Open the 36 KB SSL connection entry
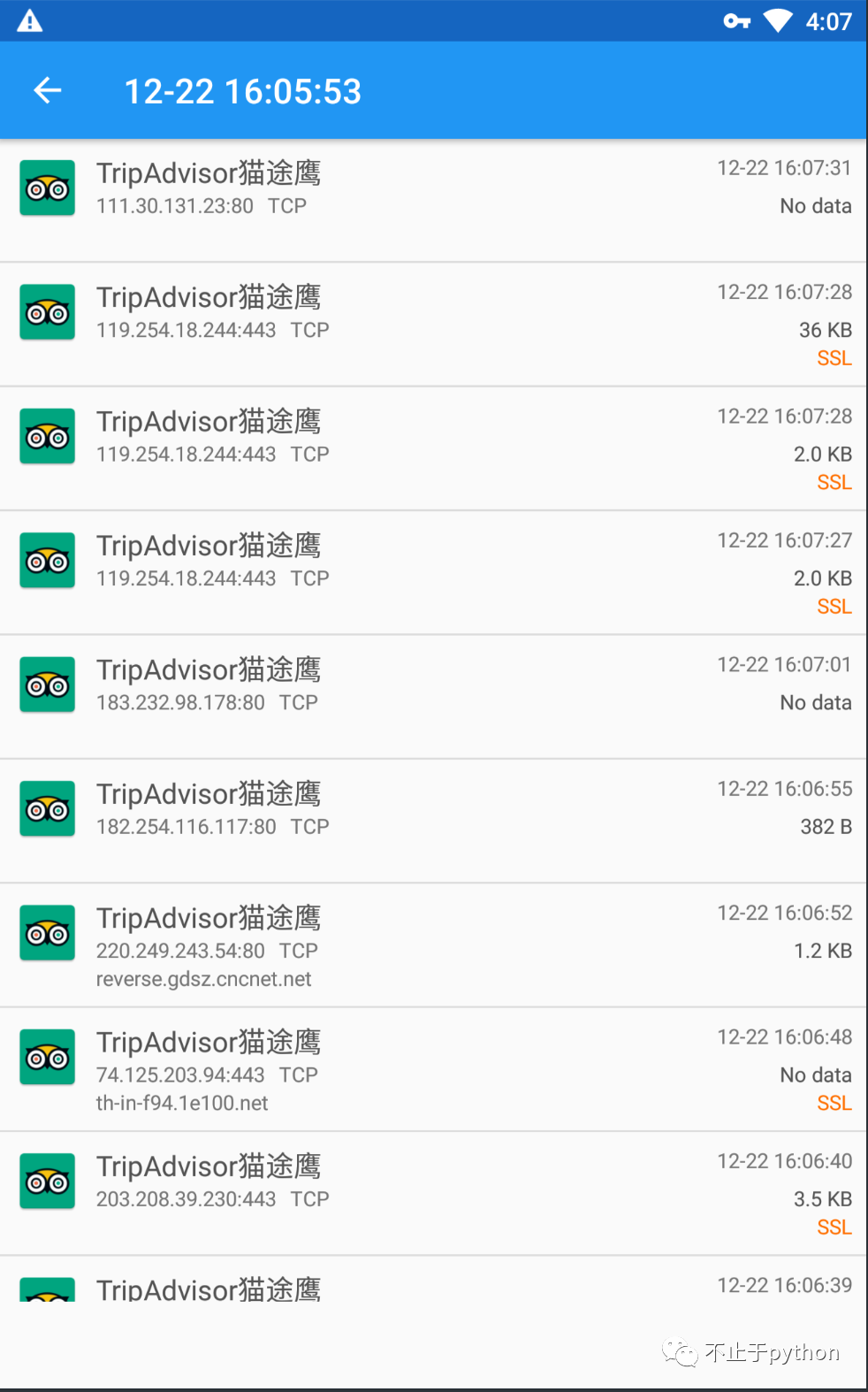Screen dimensions: 868x1392 (433, 324)
